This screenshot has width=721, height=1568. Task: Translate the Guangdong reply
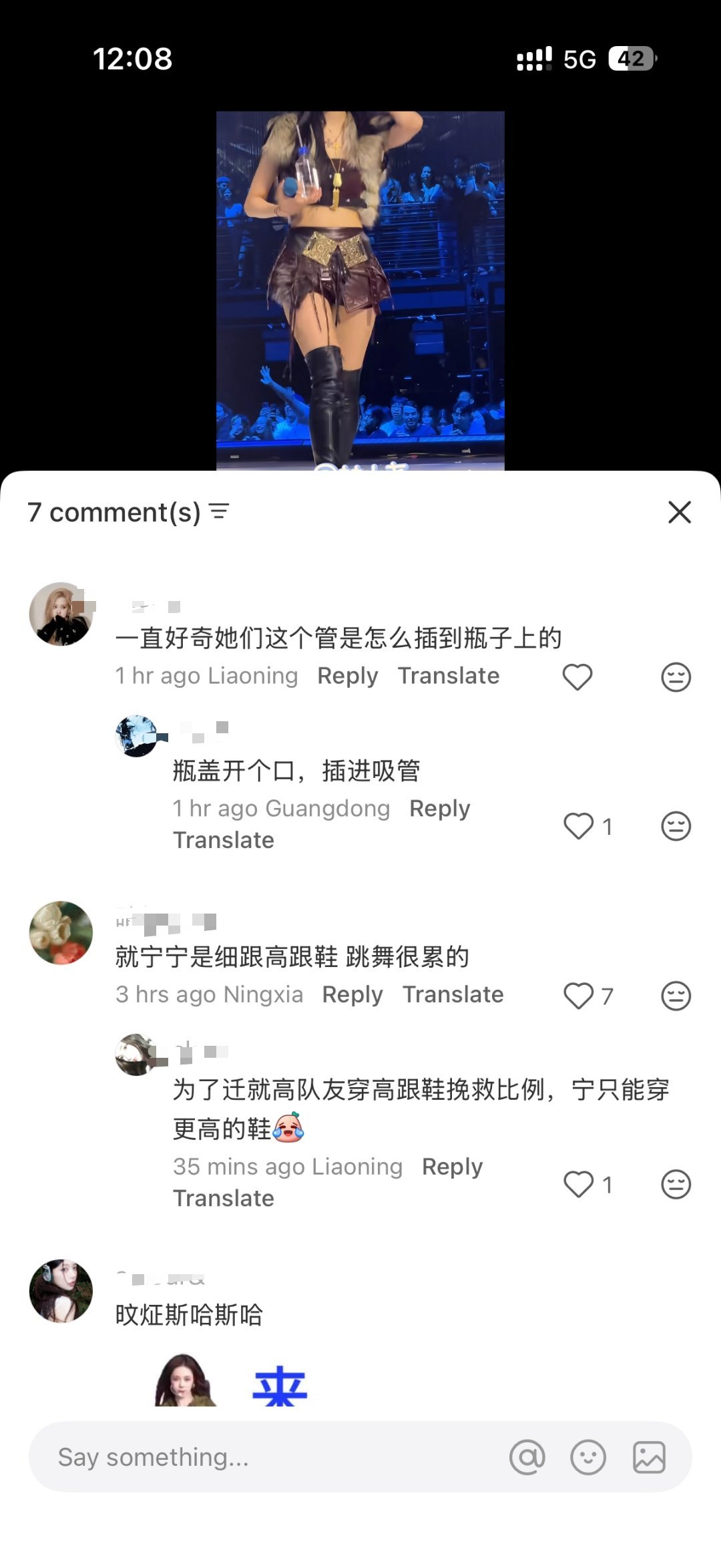[x=225, y=839]
